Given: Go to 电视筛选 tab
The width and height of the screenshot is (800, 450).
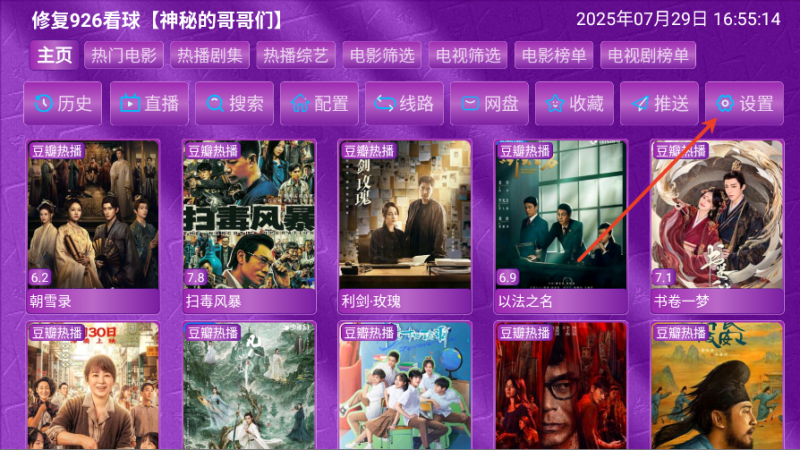Looking at the screenshot, I should click(468, 56).
